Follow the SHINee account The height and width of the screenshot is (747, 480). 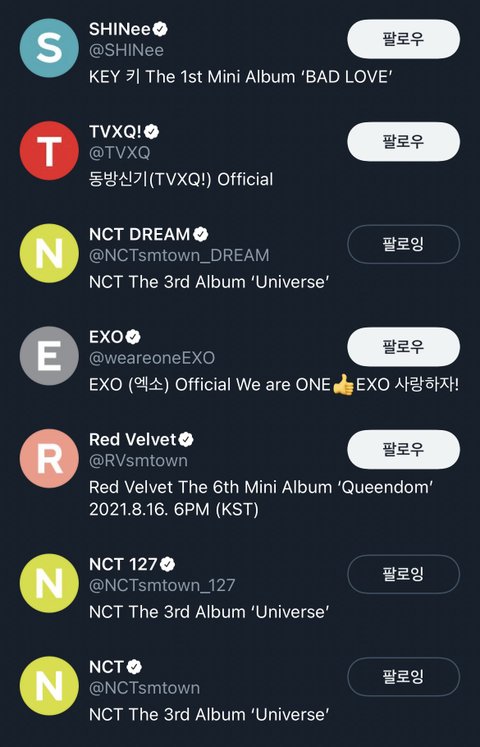pos(403,39)
